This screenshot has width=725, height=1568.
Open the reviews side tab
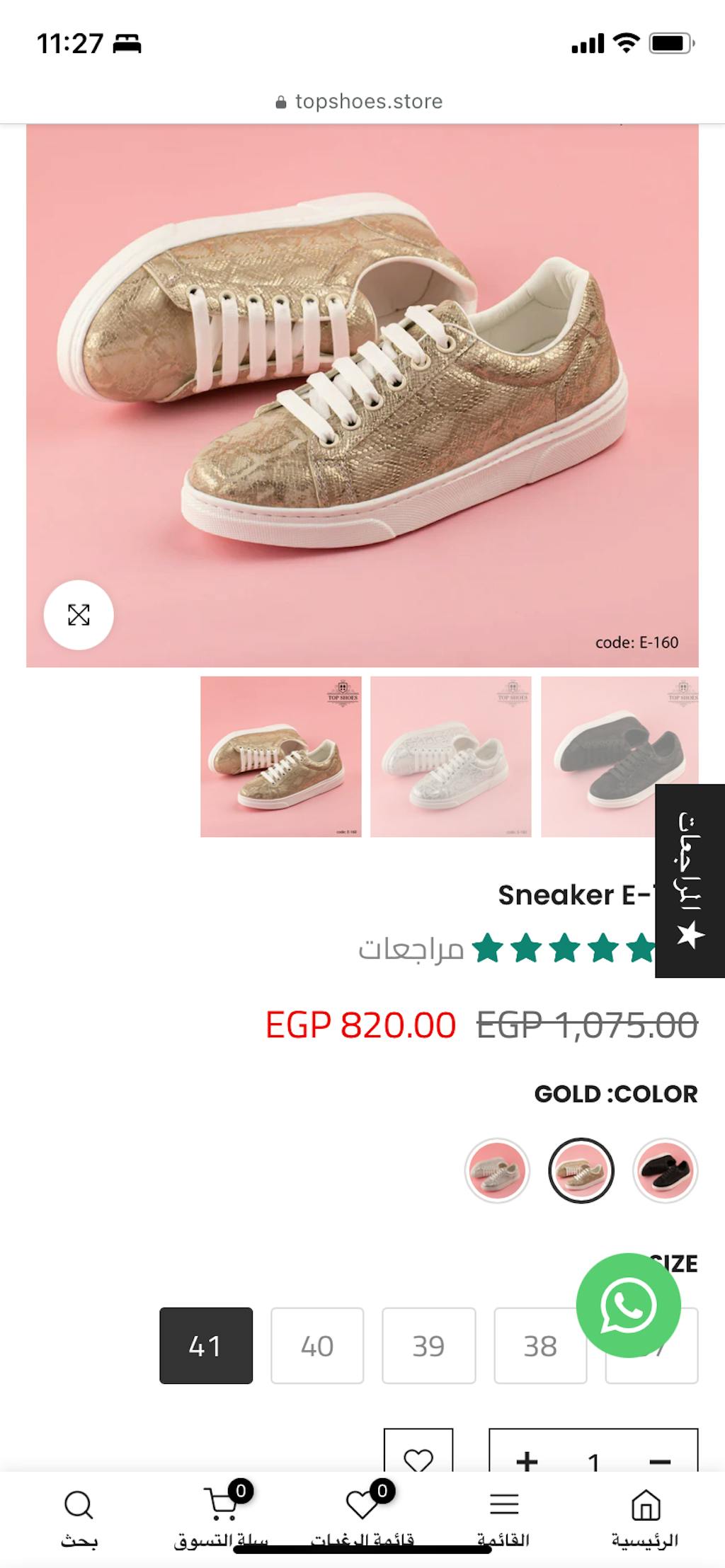tap(690, 880)
